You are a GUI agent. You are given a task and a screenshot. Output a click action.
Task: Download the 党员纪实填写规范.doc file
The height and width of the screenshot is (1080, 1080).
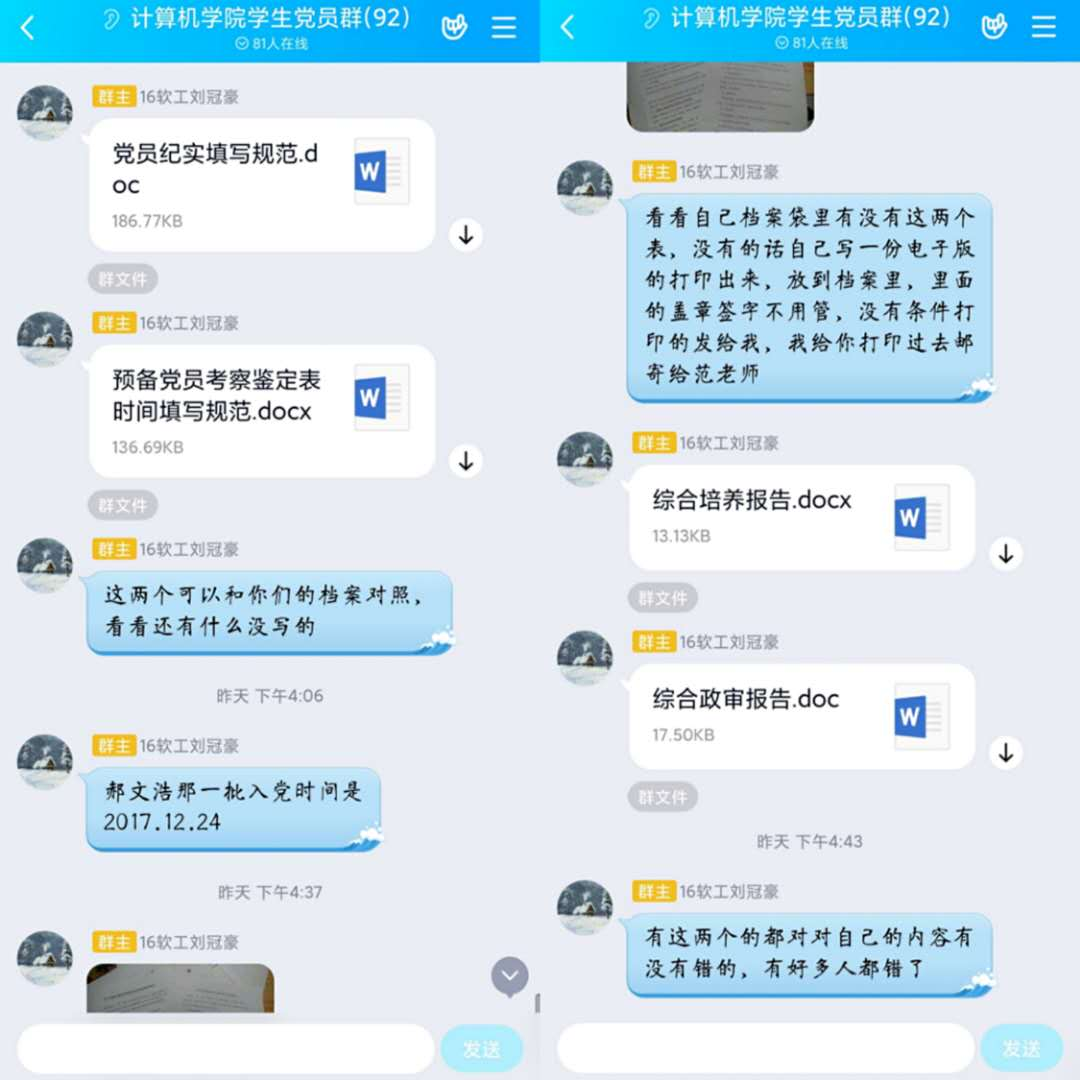[465, 235]
